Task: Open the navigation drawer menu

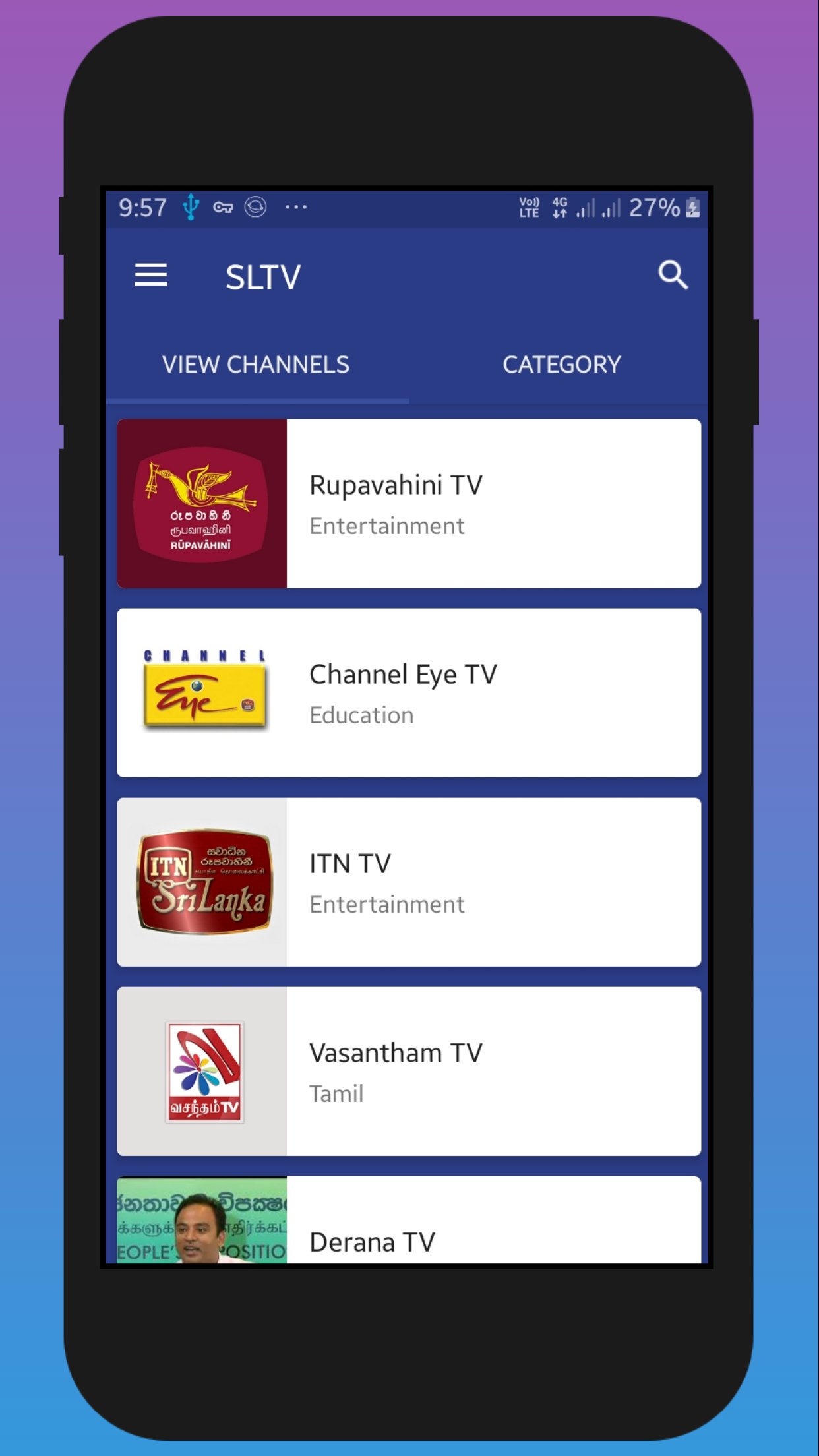Action: click(x=151, y=275)
